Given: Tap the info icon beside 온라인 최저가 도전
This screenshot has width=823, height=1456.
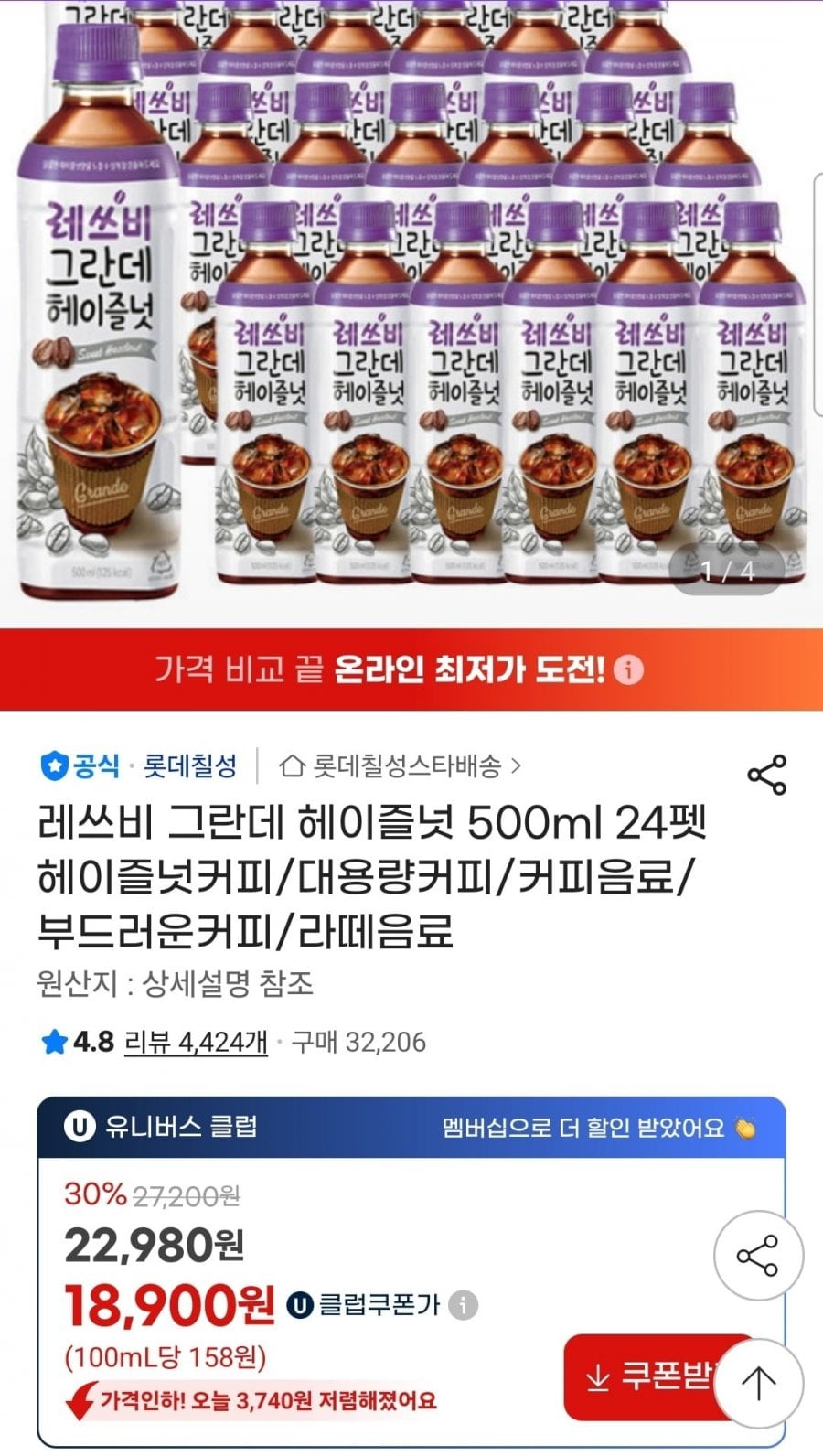Looking at the screenshot, I should tap(627, 670).
